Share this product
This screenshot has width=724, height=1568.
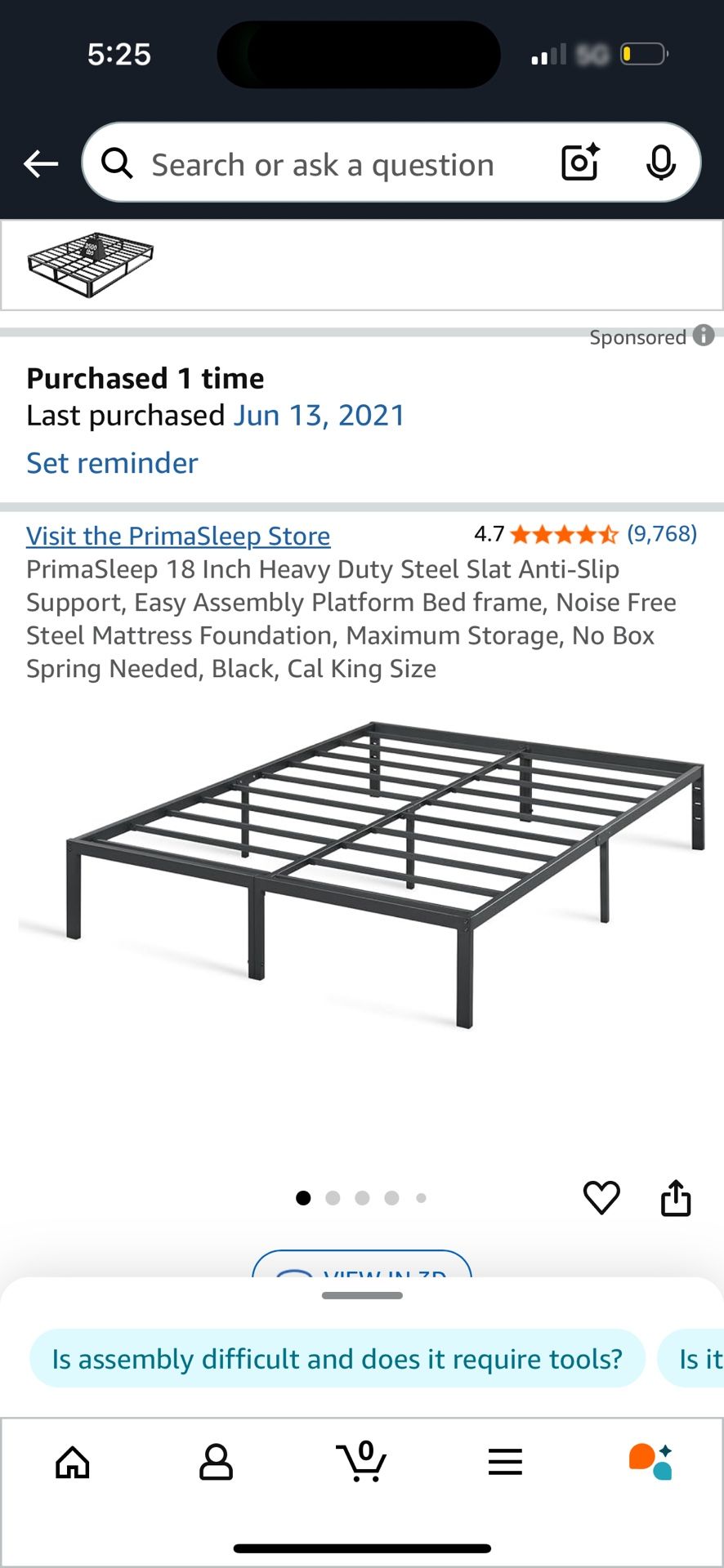(675, 1198)
